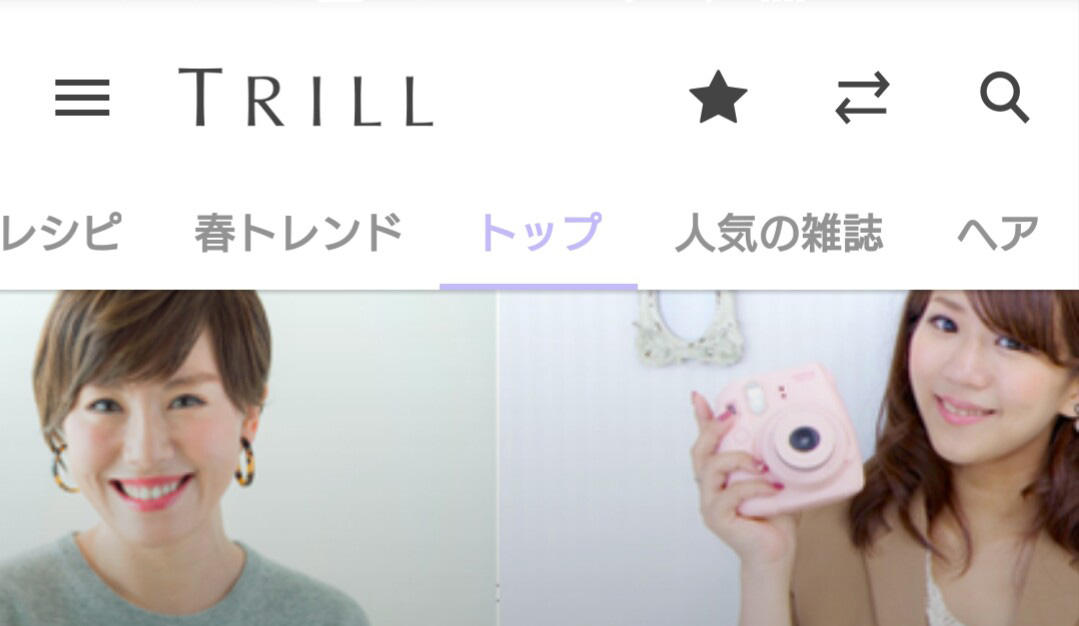Select the トップ tab
The image size is (1079, 626).
click(539, 233)
